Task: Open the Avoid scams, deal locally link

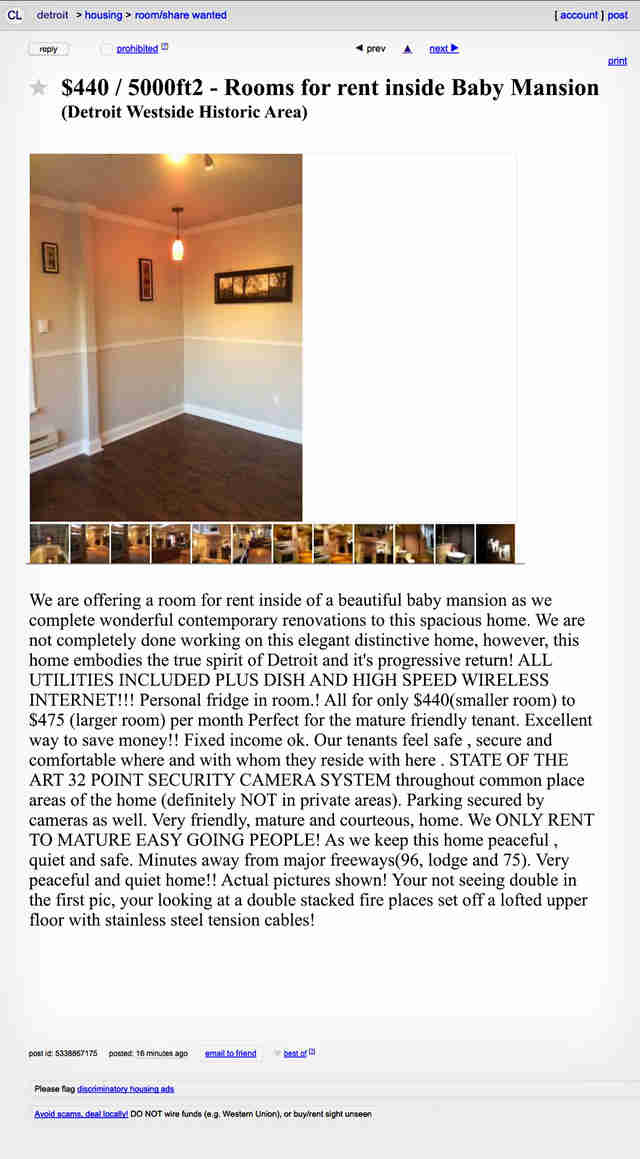Action: tap(81, 1113)
